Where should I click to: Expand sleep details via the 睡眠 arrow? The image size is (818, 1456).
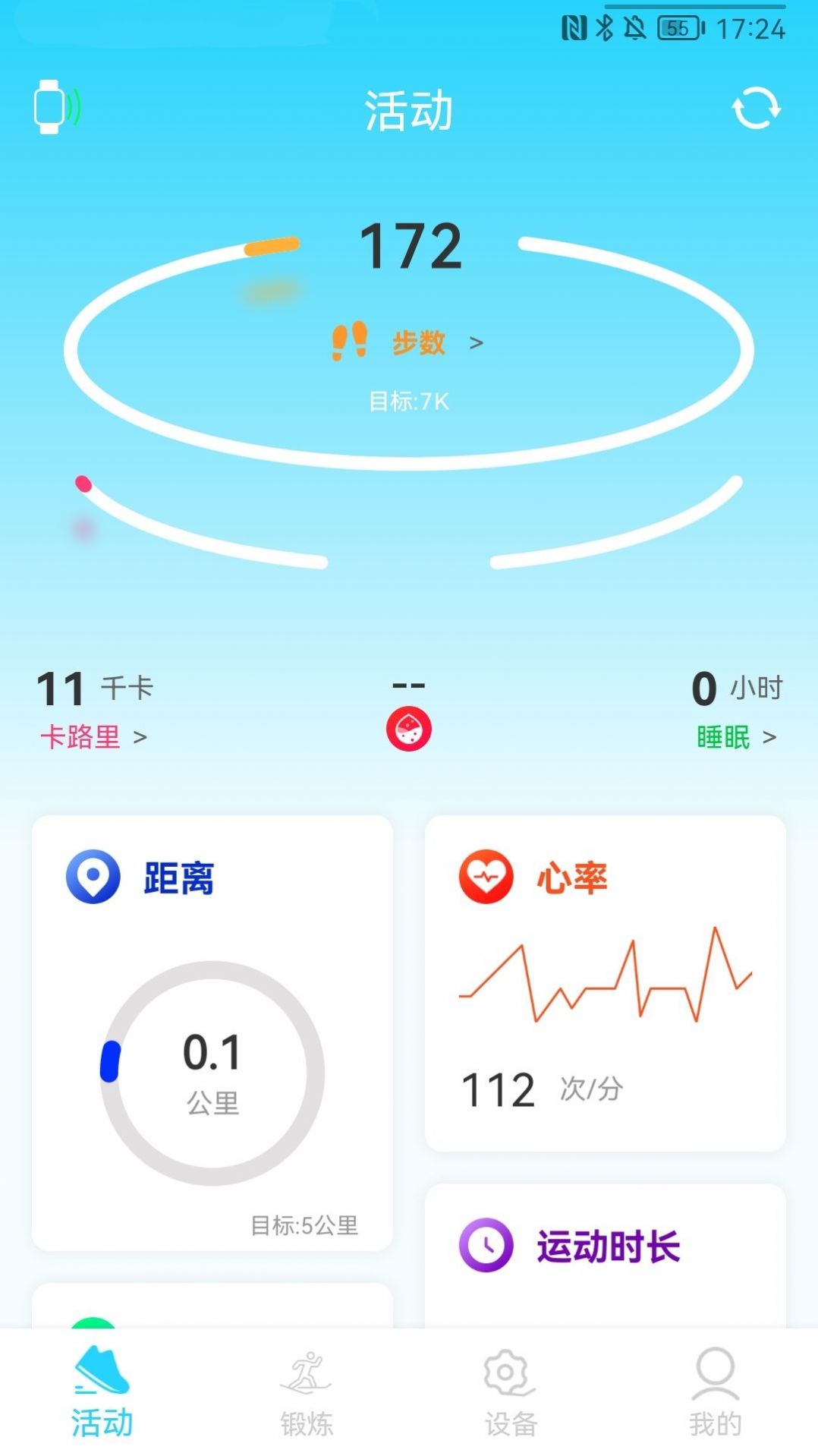[774, 736]
